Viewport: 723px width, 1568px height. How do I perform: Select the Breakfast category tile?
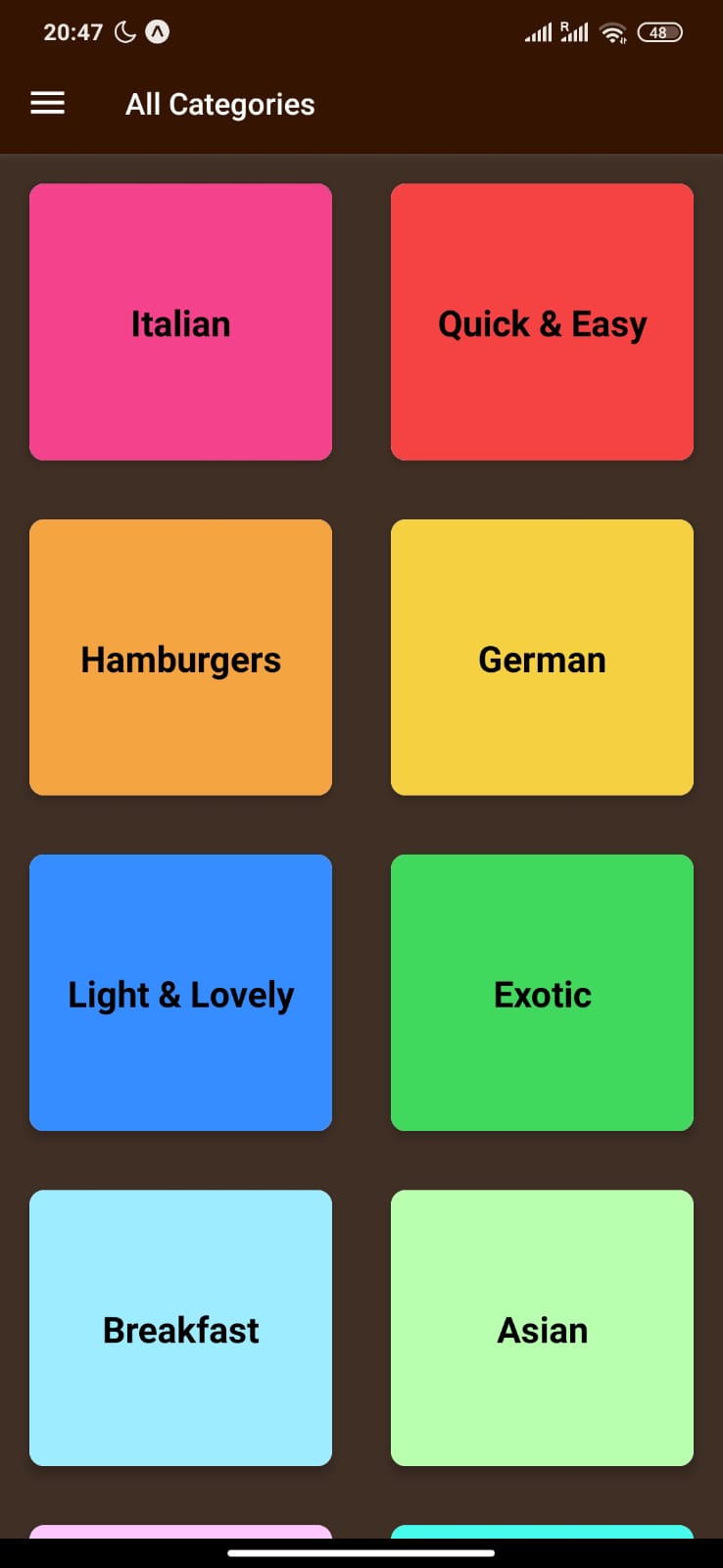pos(180,1329)
